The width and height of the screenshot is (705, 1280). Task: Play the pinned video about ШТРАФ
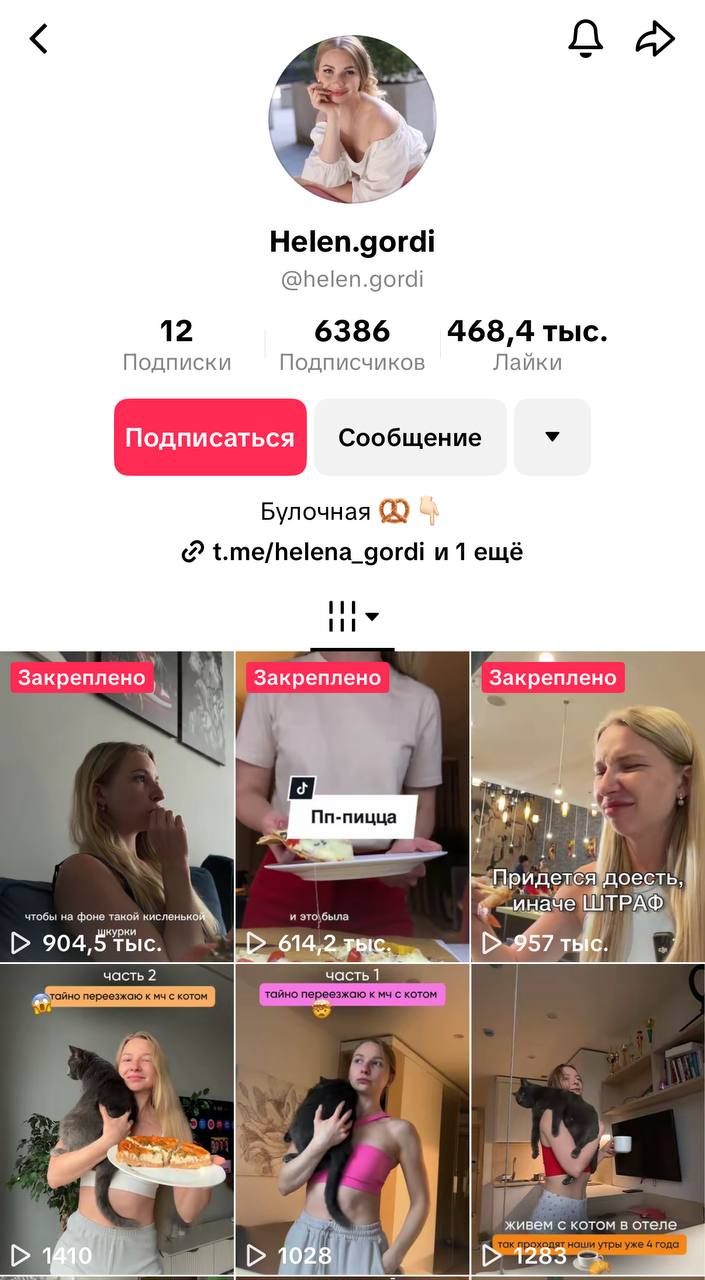tap(588, 806)
